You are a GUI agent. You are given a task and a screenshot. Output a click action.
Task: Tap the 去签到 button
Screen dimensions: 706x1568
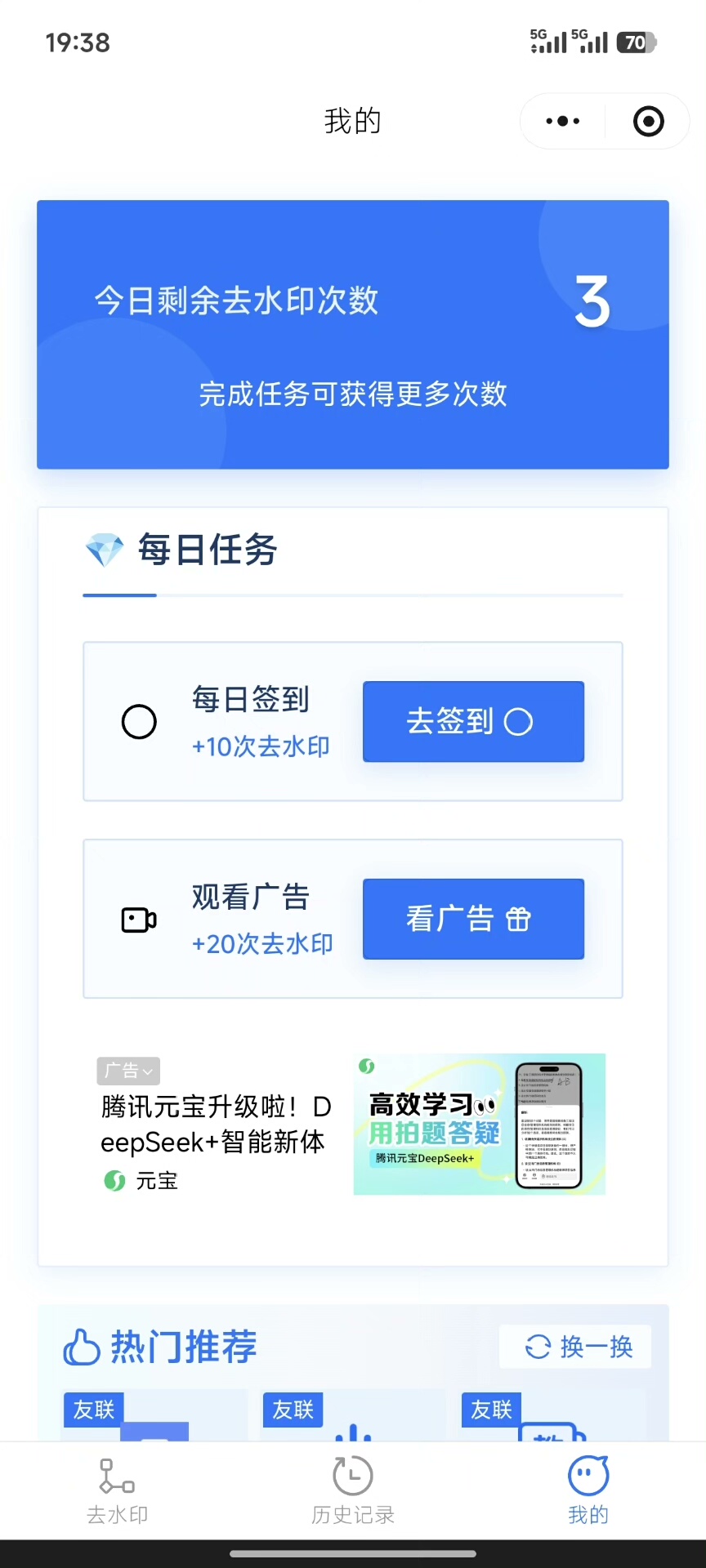[473, 722]
